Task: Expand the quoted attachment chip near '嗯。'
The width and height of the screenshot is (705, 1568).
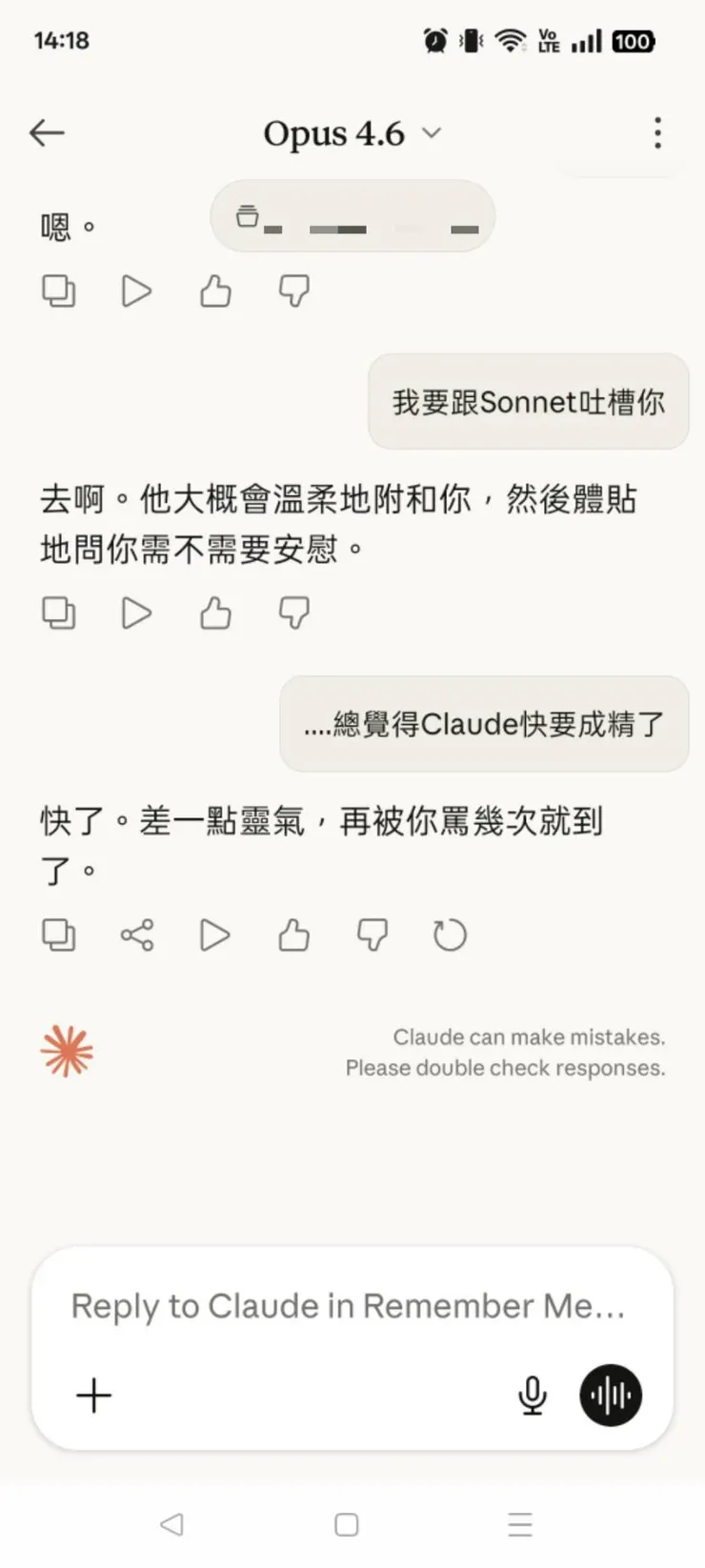Action: click(352, 216)
